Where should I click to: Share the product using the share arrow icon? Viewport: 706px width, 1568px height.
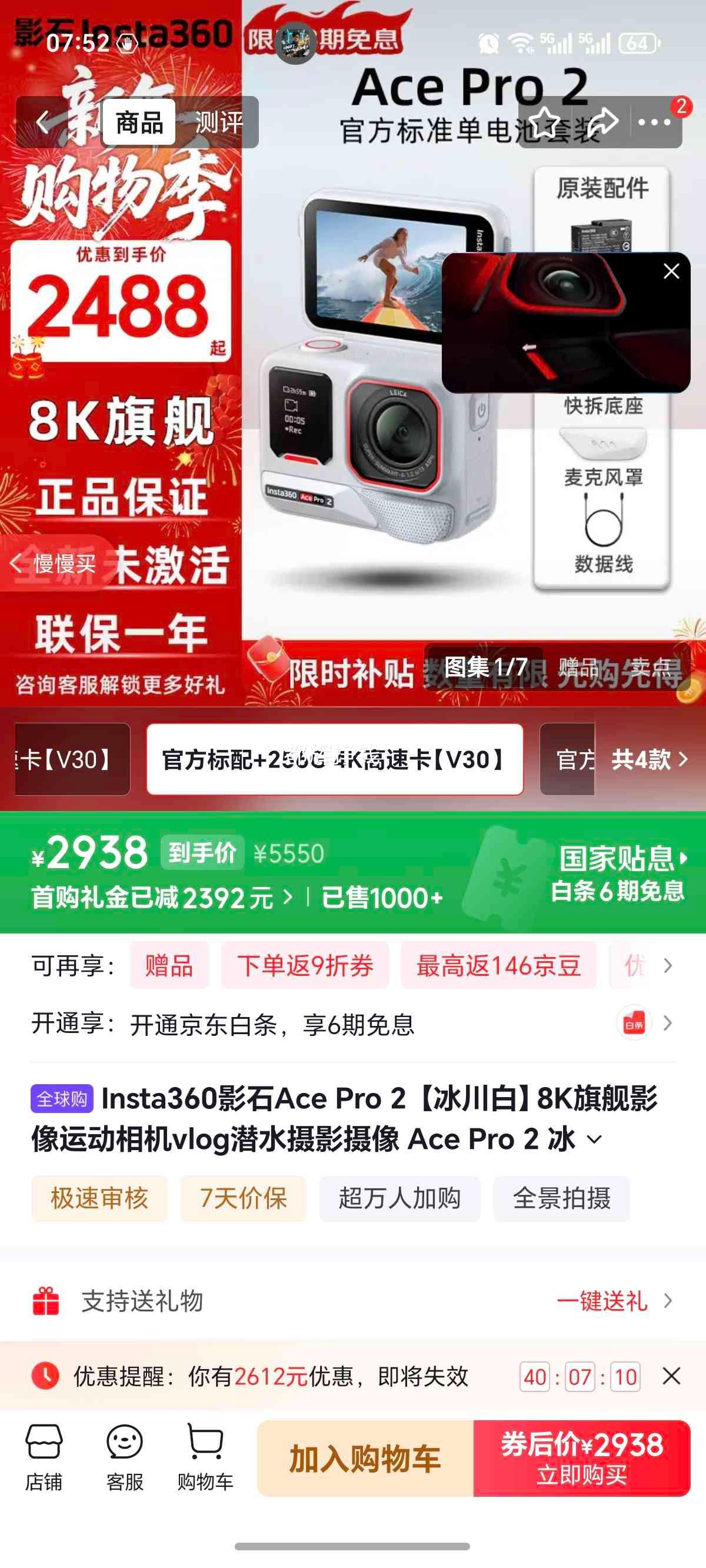pyautogui.click(x=603, y=121)
